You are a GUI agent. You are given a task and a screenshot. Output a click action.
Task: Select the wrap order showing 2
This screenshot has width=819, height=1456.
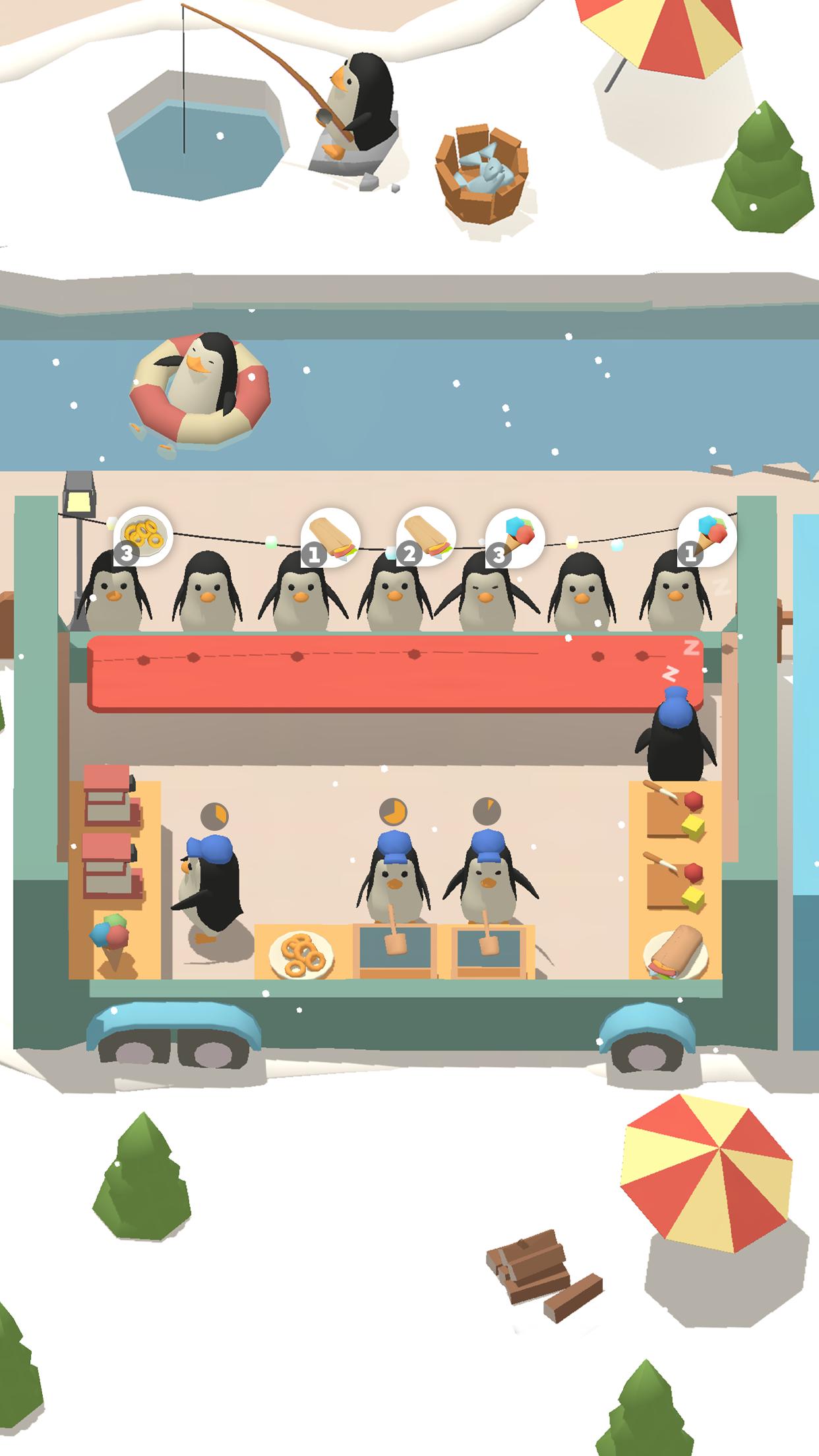coord(426,537)
